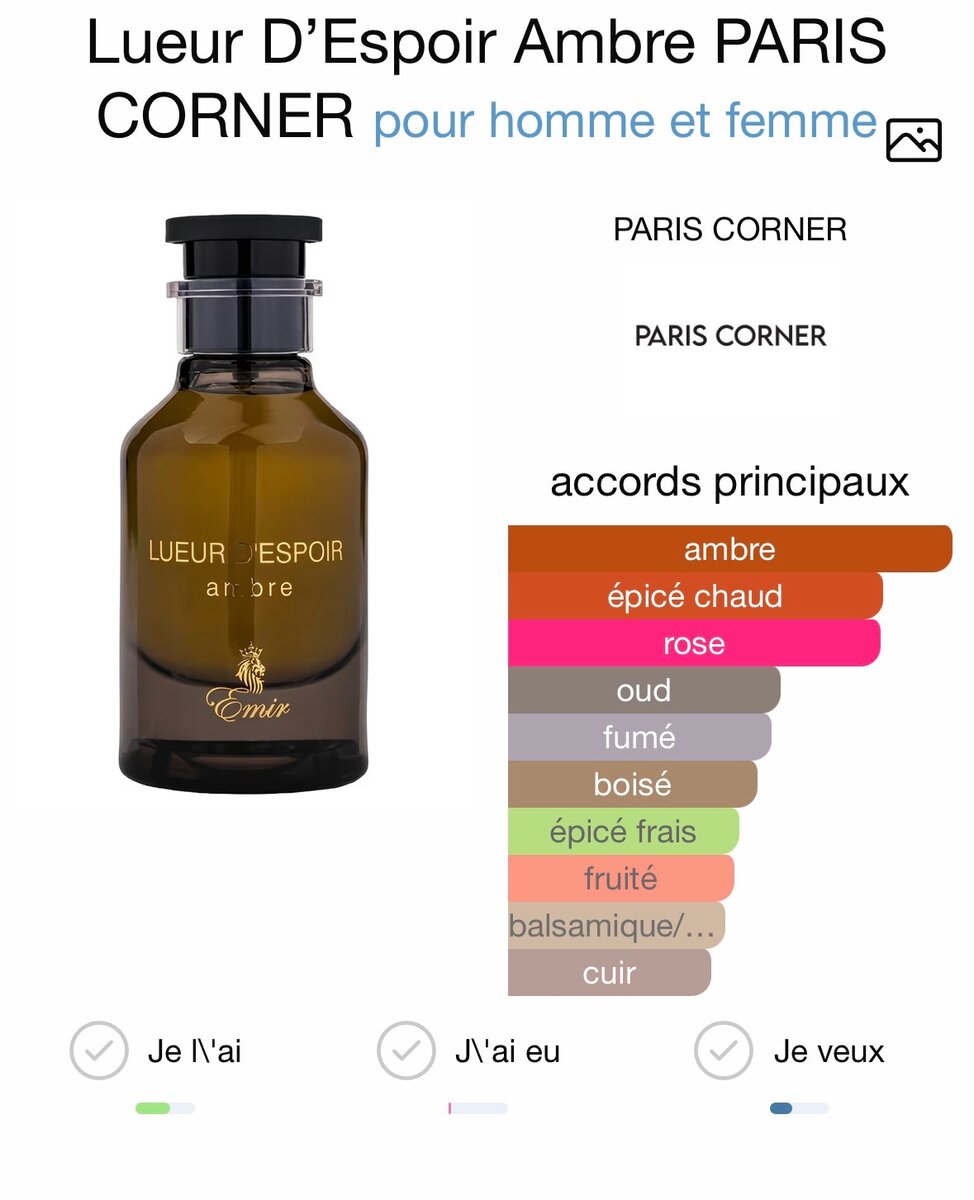Mark the perfume as "Je l'ai"
Viewport: 974px width, 1200px height.
pos(99,1051)
